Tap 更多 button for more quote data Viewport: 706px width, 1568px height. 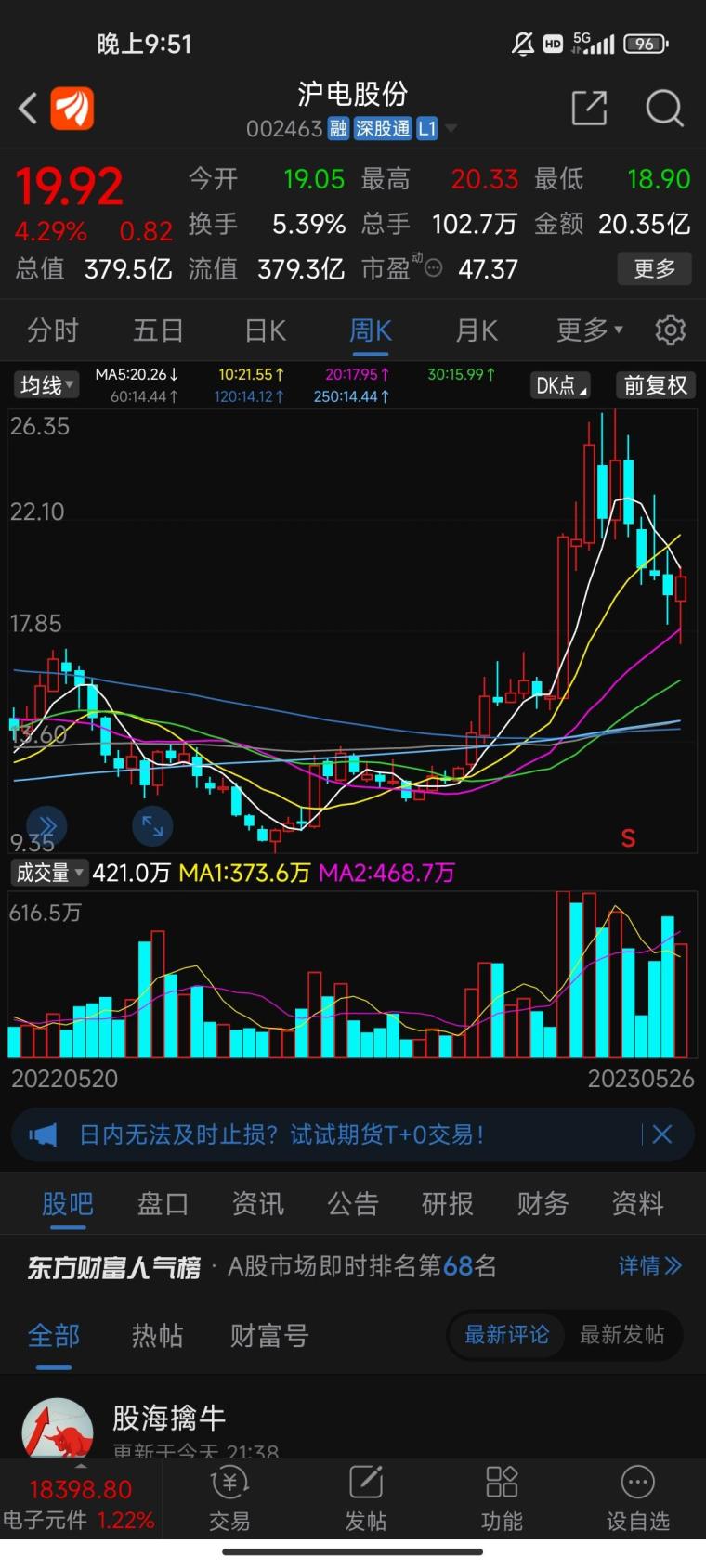(654, 269)
